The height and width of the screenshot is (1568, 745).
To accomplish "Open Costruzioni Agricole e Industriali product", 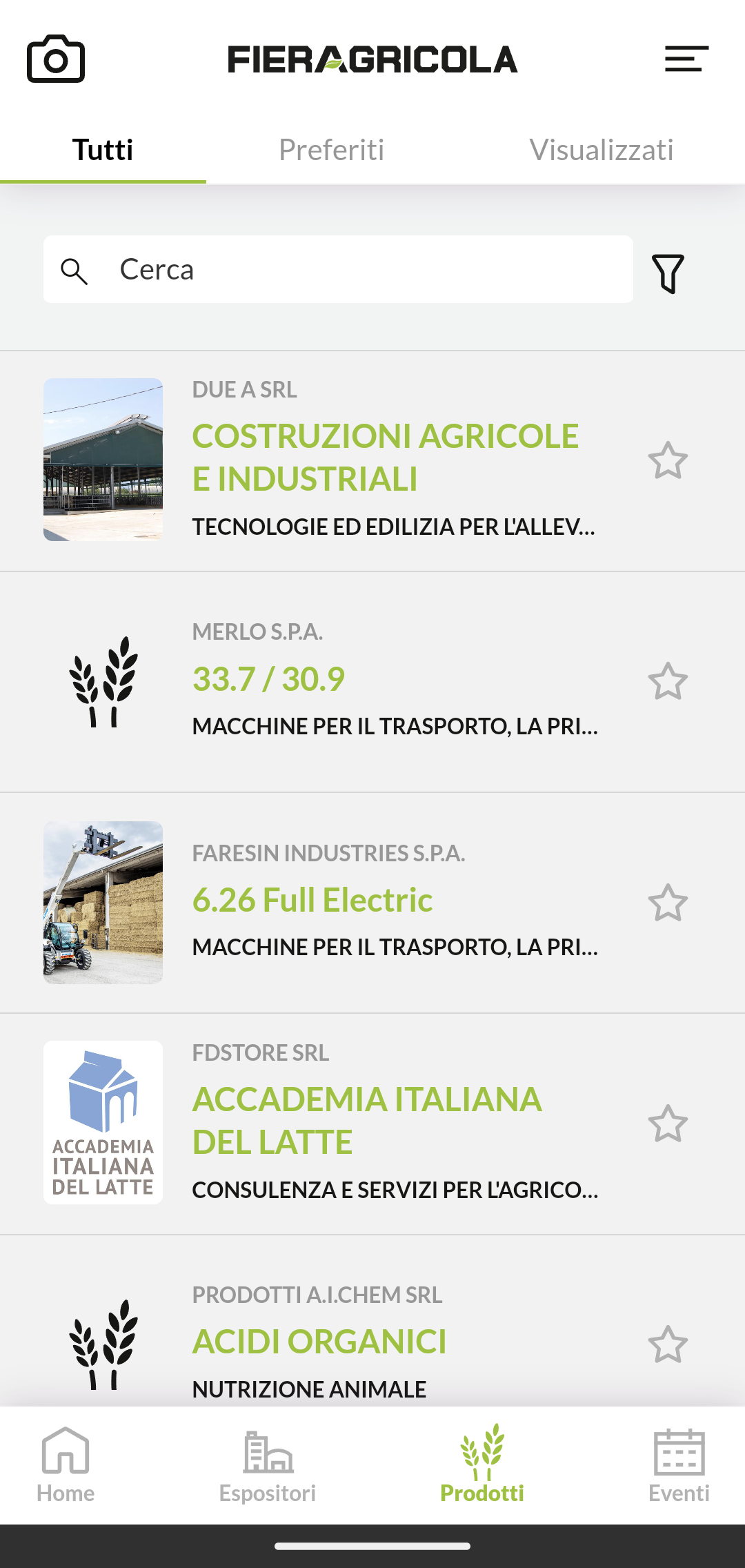I will 385,457.
